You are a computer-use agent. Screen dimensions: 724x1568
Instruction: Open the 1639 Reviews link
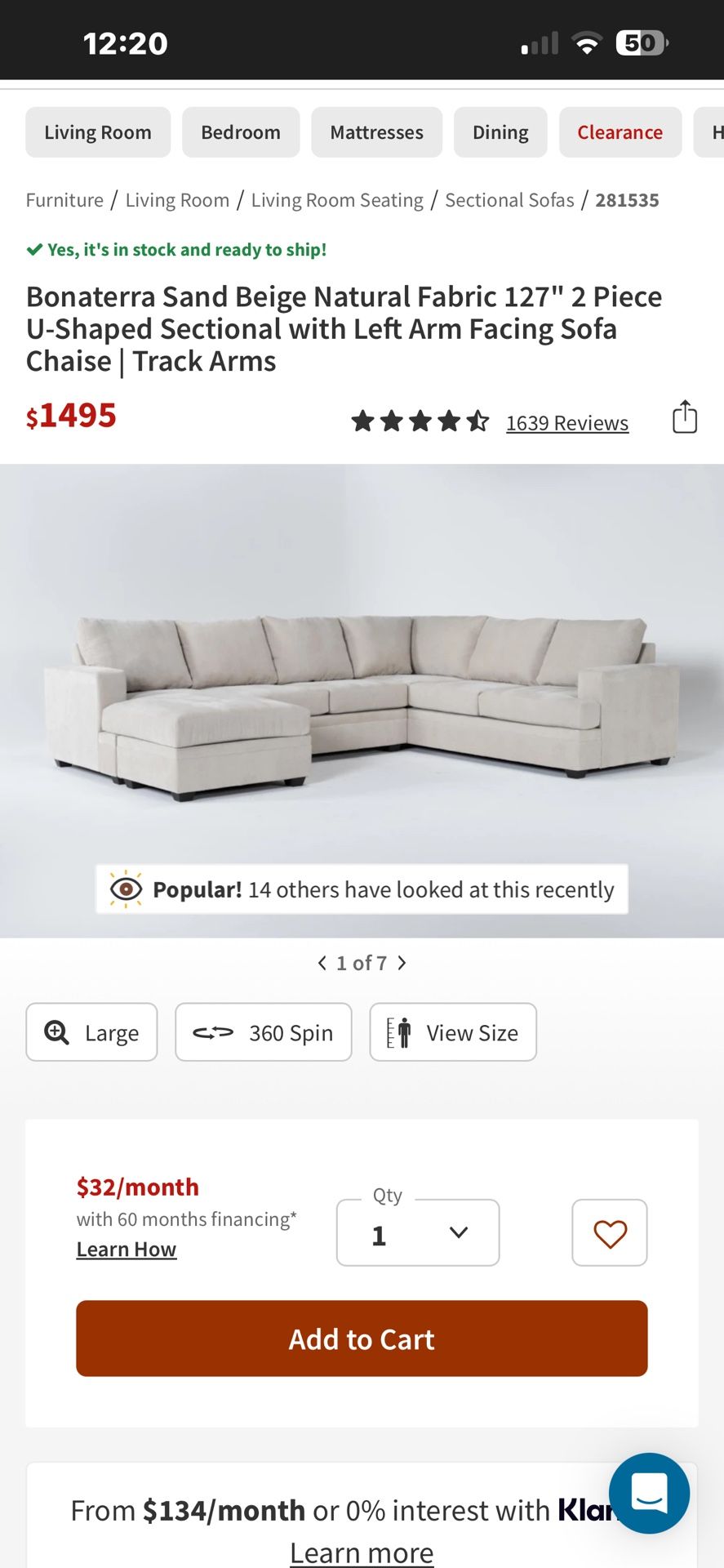566,423
